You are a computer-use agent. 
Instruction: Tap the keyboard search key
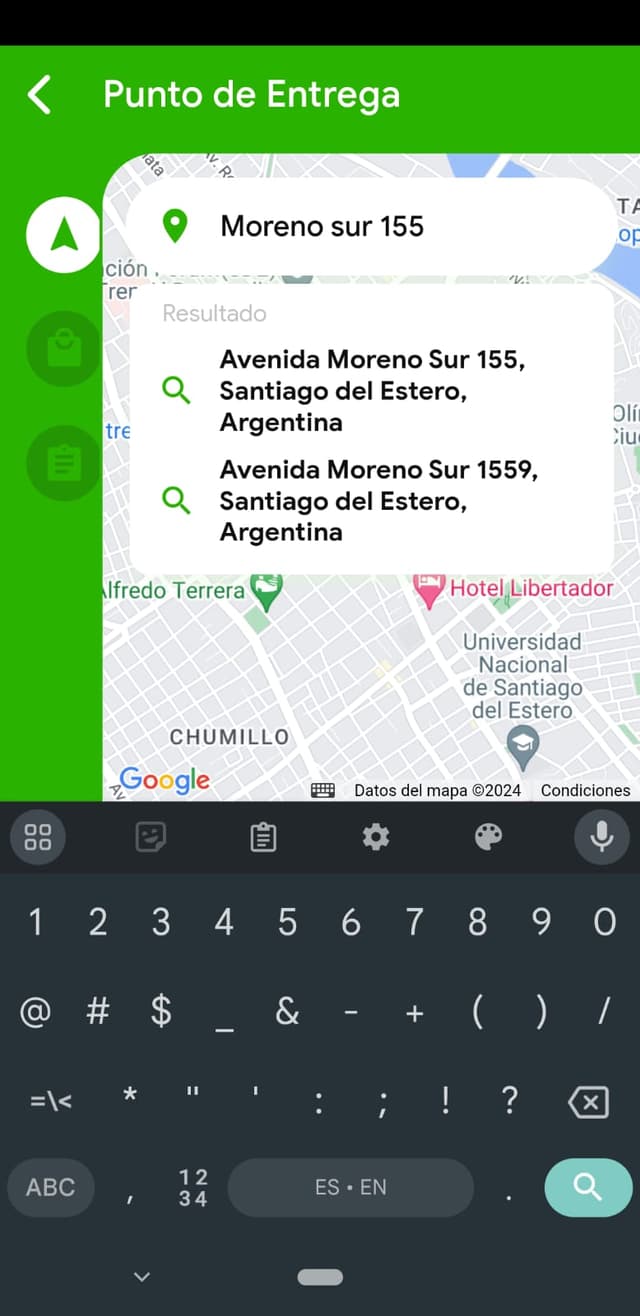pyautogui.click(x=588, y=1187)
